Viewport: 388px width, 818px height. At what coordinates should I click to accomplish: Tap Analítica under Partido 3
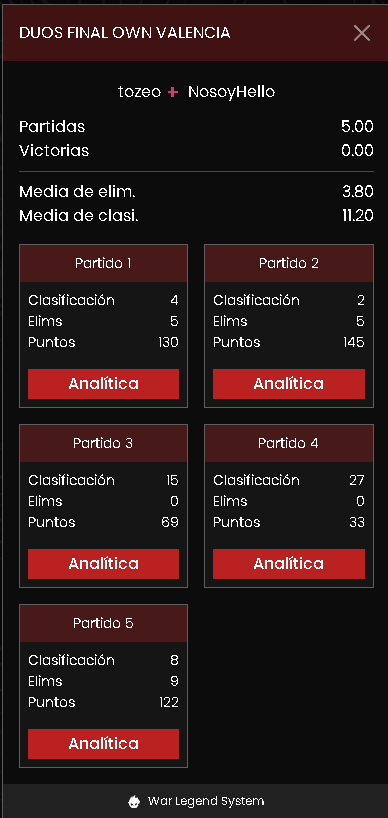click(x=103, y=564)
